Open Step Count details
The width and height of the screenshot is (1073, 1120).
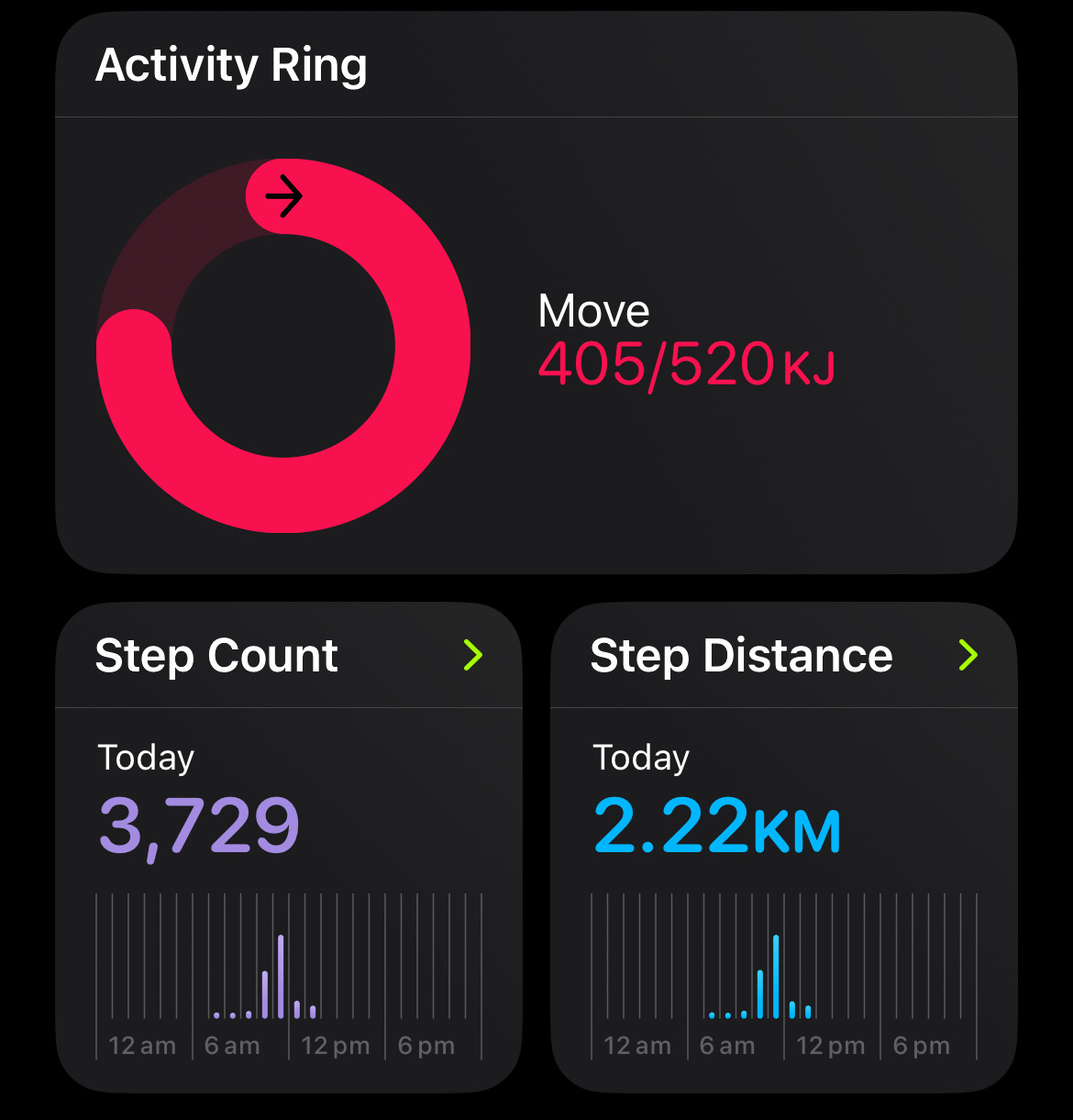pyautogui.click(x=472, y=655)
